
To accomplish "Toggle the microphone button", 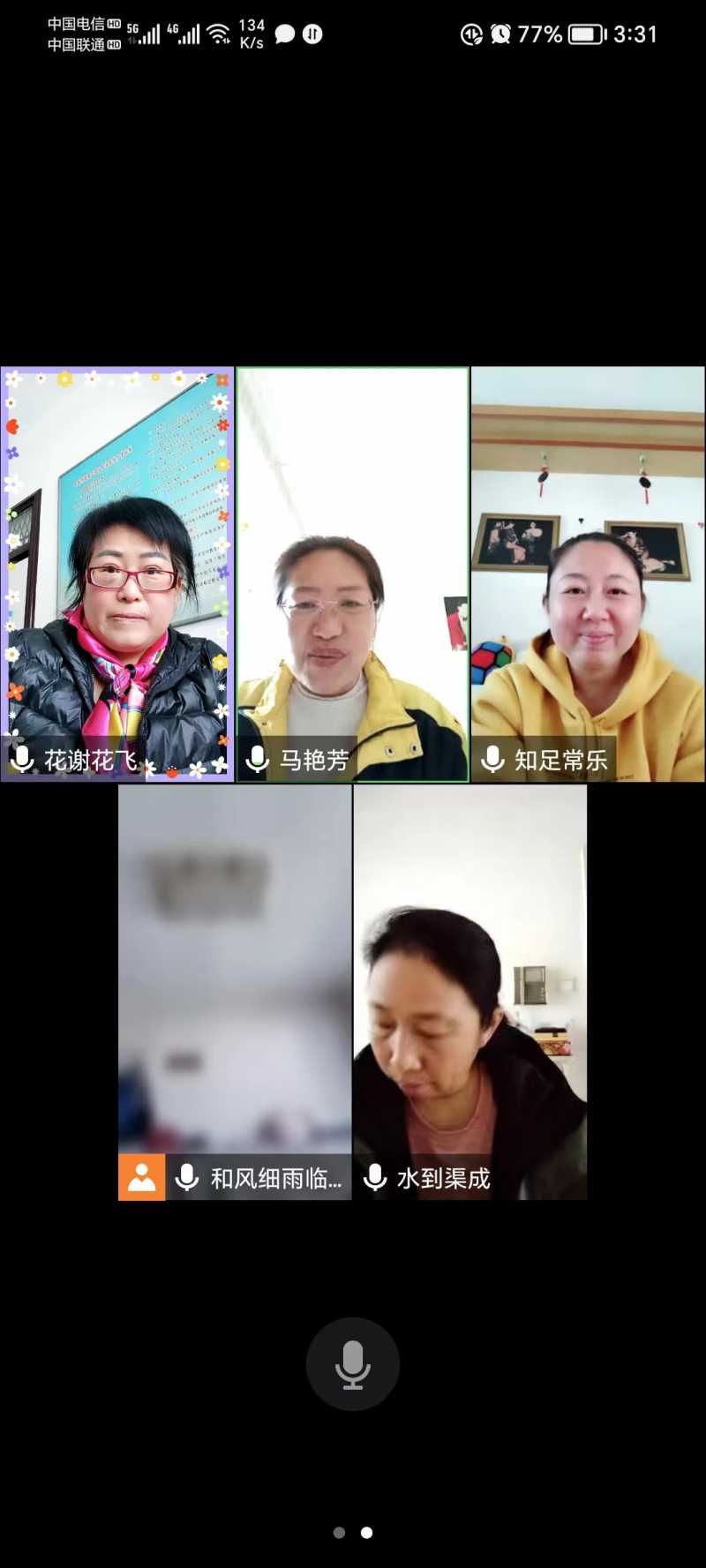I will pos(352,1363).
